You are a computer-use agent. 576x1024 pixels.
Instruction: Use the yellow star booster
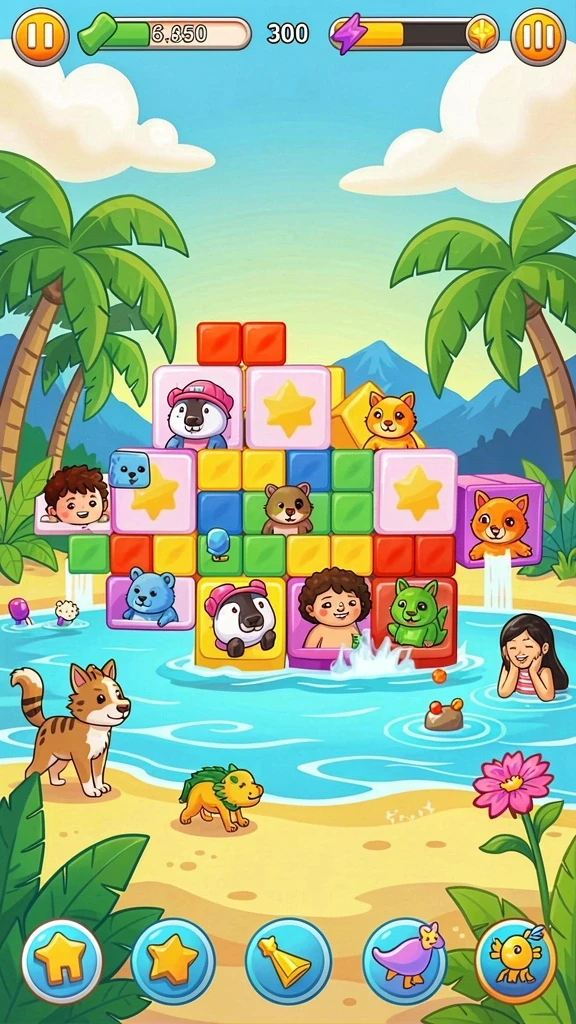[x=173, y=961]
